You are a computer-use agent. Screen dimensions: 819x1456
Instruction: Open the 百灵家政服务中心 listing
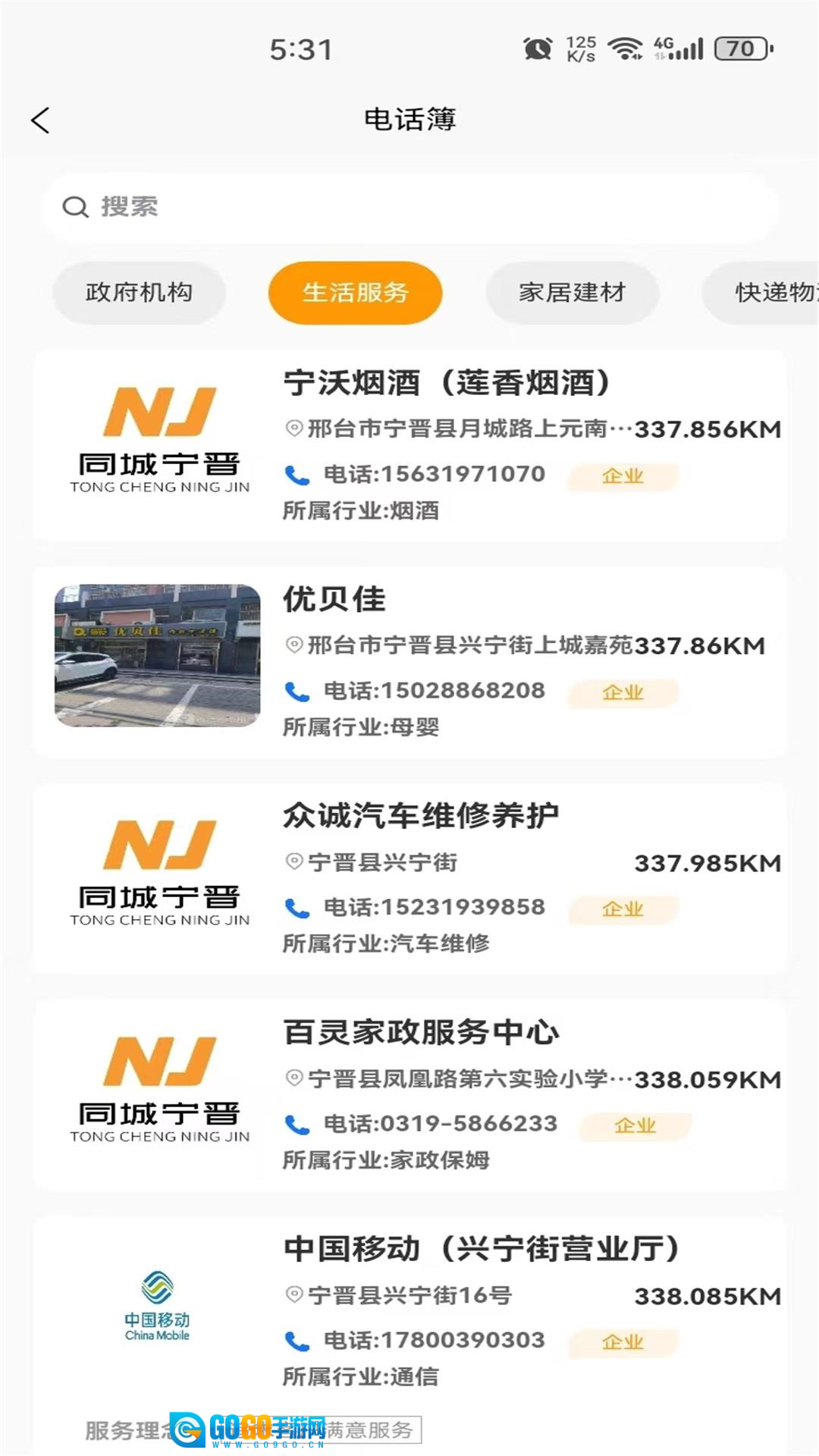coord(421,1032)
